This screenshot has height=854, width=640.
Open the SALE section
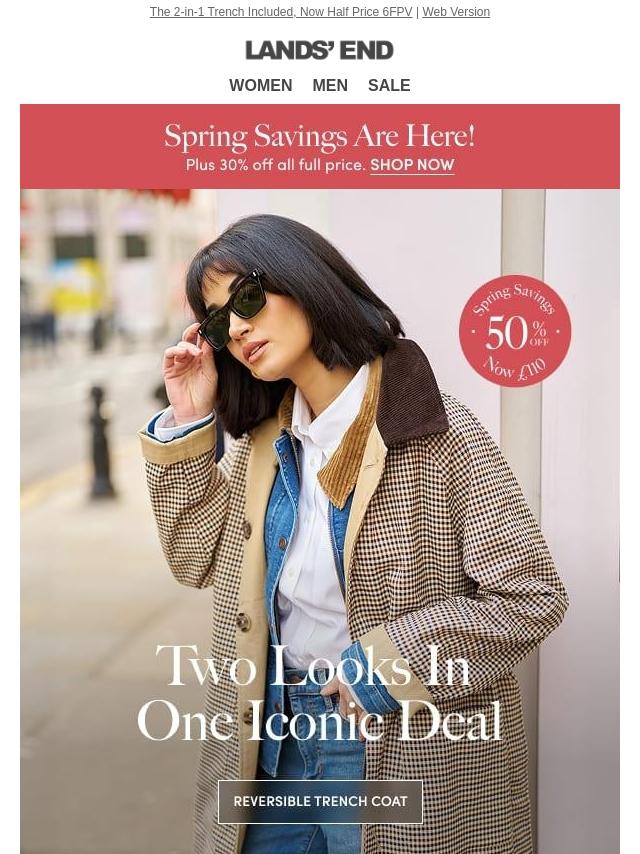click(x=389, y=86)
